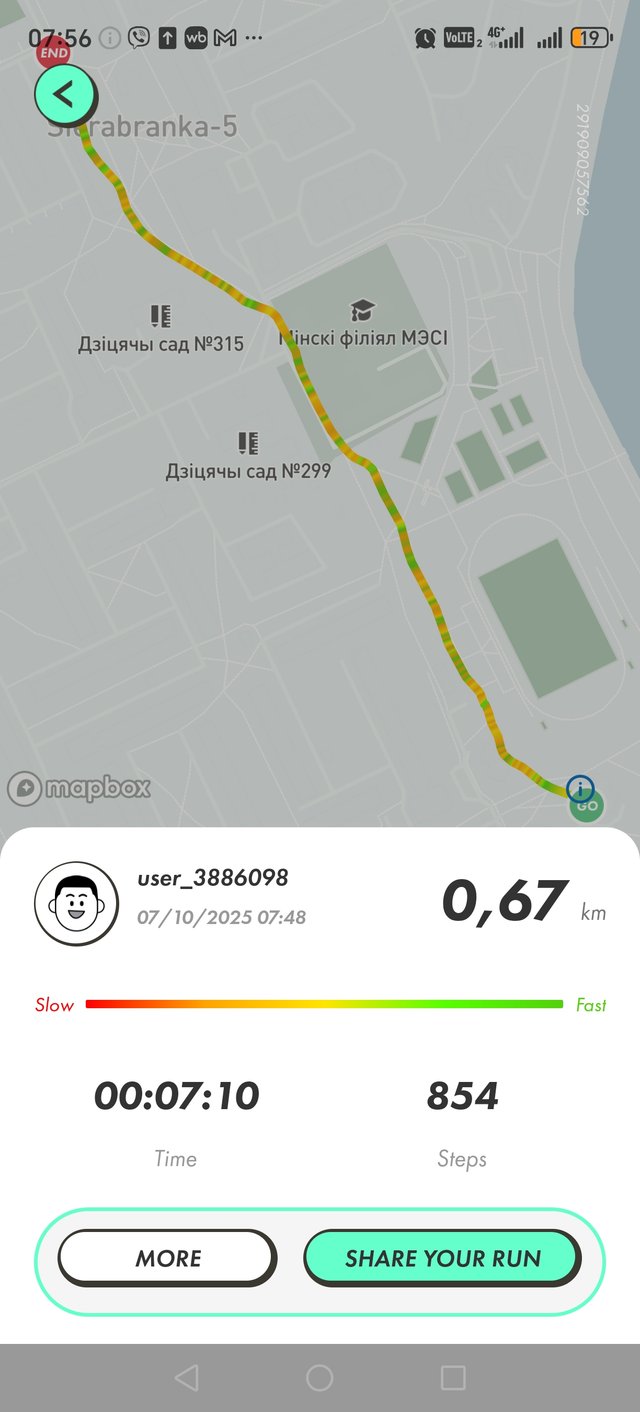Share your run

pos(442,1258)
